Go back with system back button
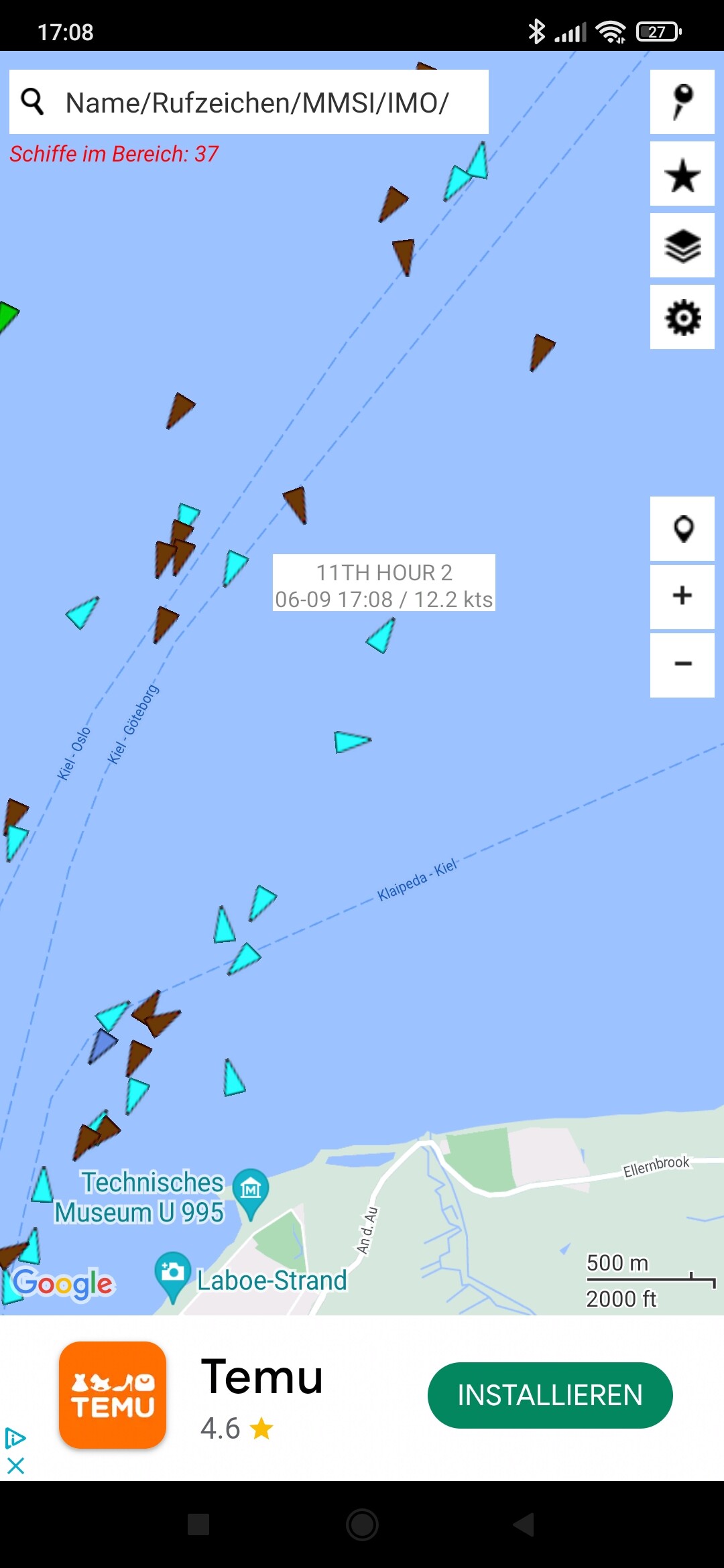The height and width of the screenshot is (1568, 724). point(524,1524)
